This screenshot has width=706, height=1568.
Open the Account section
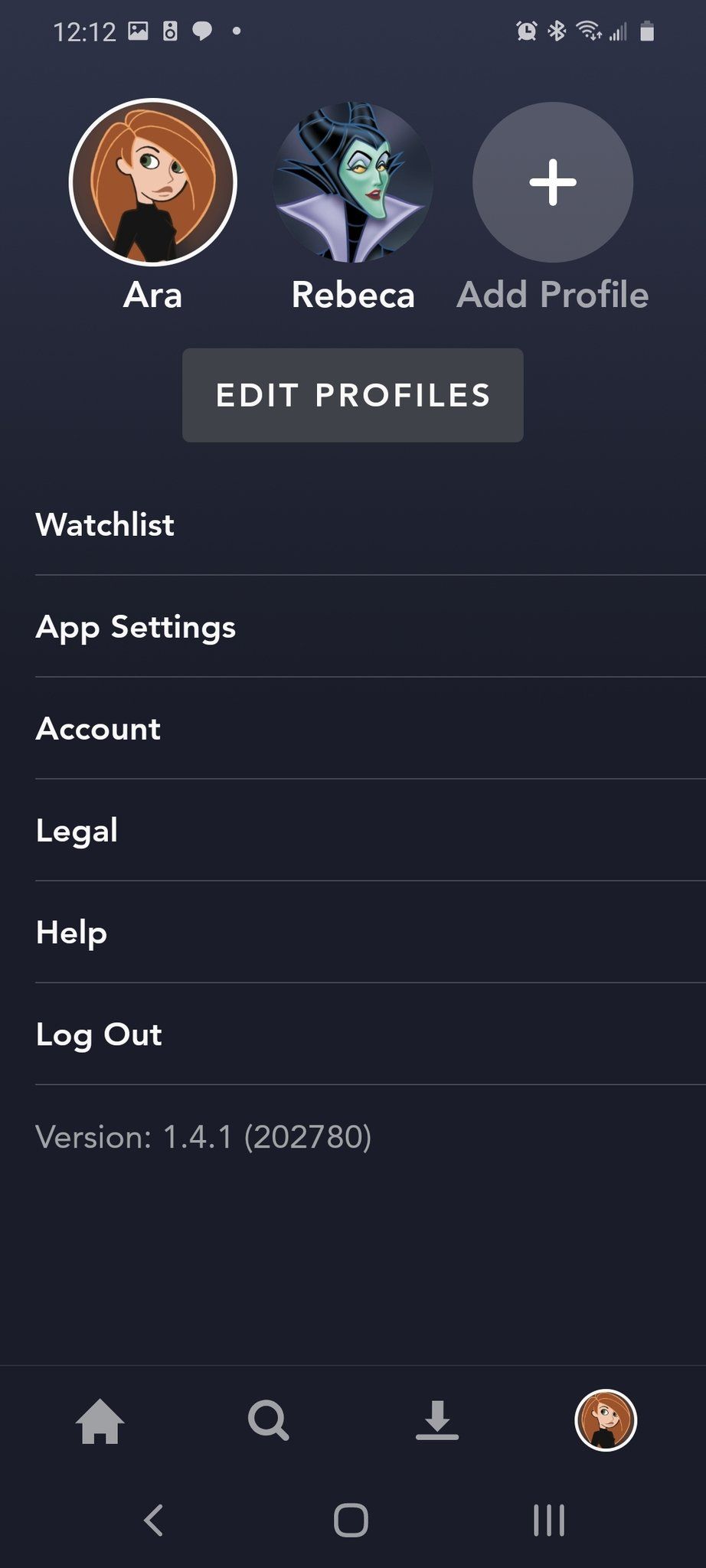(x=98, y=729)
